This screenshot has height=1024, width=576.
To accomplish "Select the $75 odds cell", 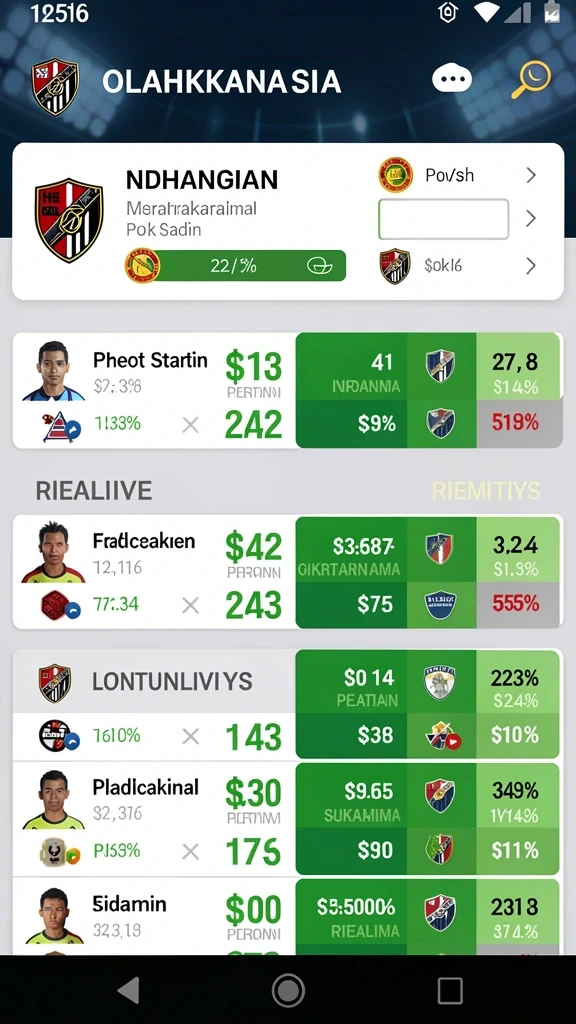I will 375,604.
